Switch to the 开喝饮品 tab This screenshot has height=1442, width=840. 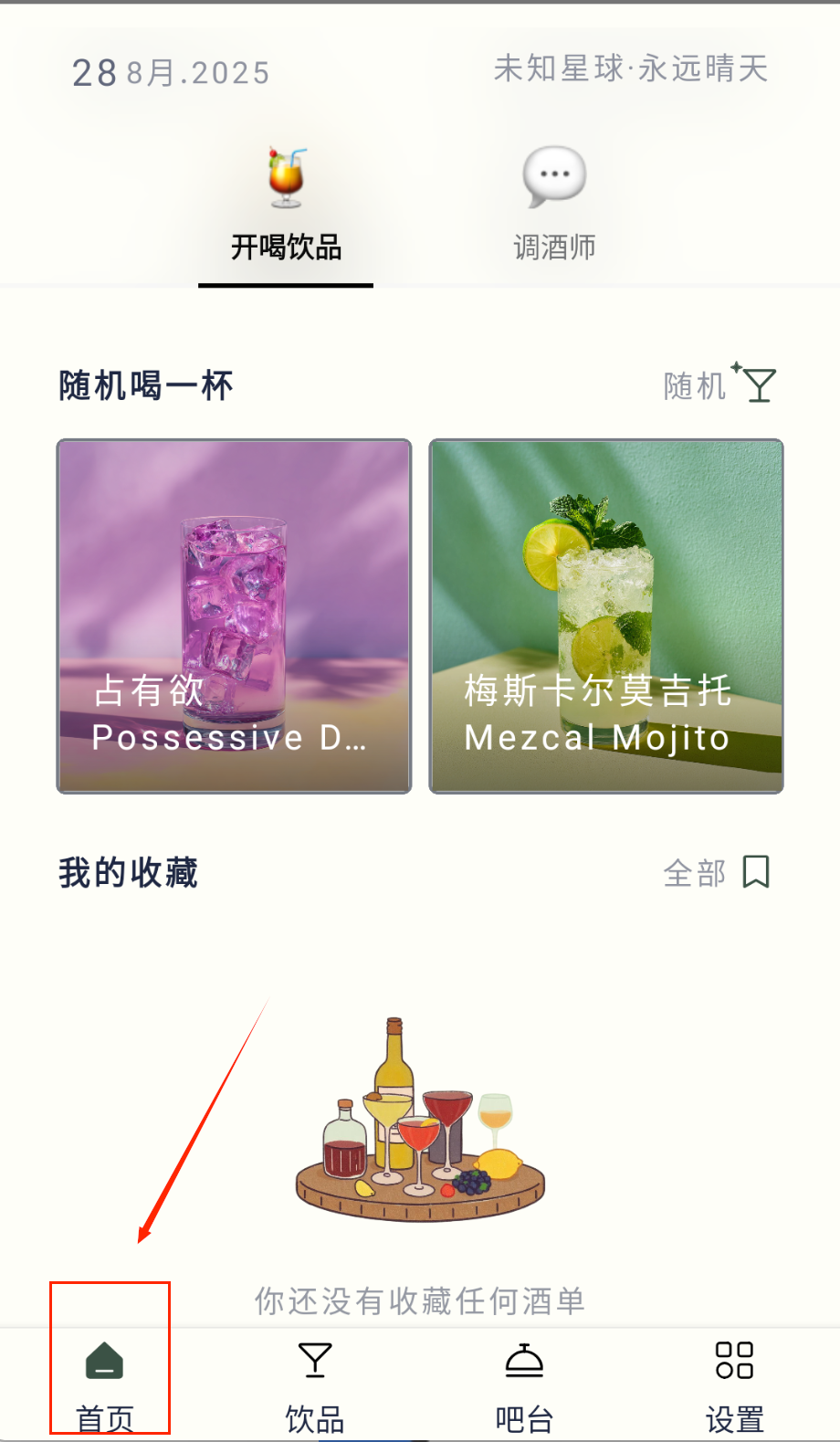tap(286, 210)
